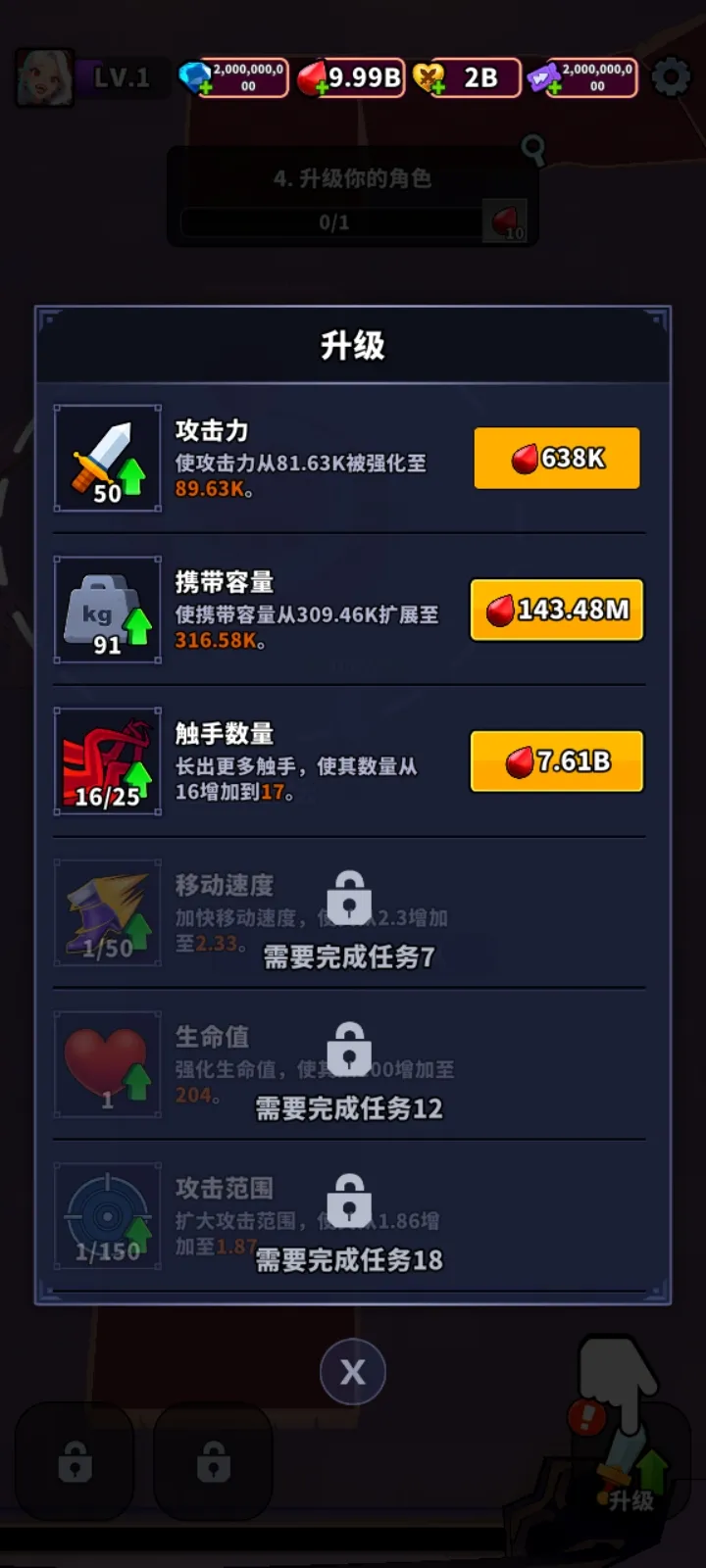Buy carrying capacity upgrade for 143.48M
706x1568 pixels.
click(x=557, y=610)
